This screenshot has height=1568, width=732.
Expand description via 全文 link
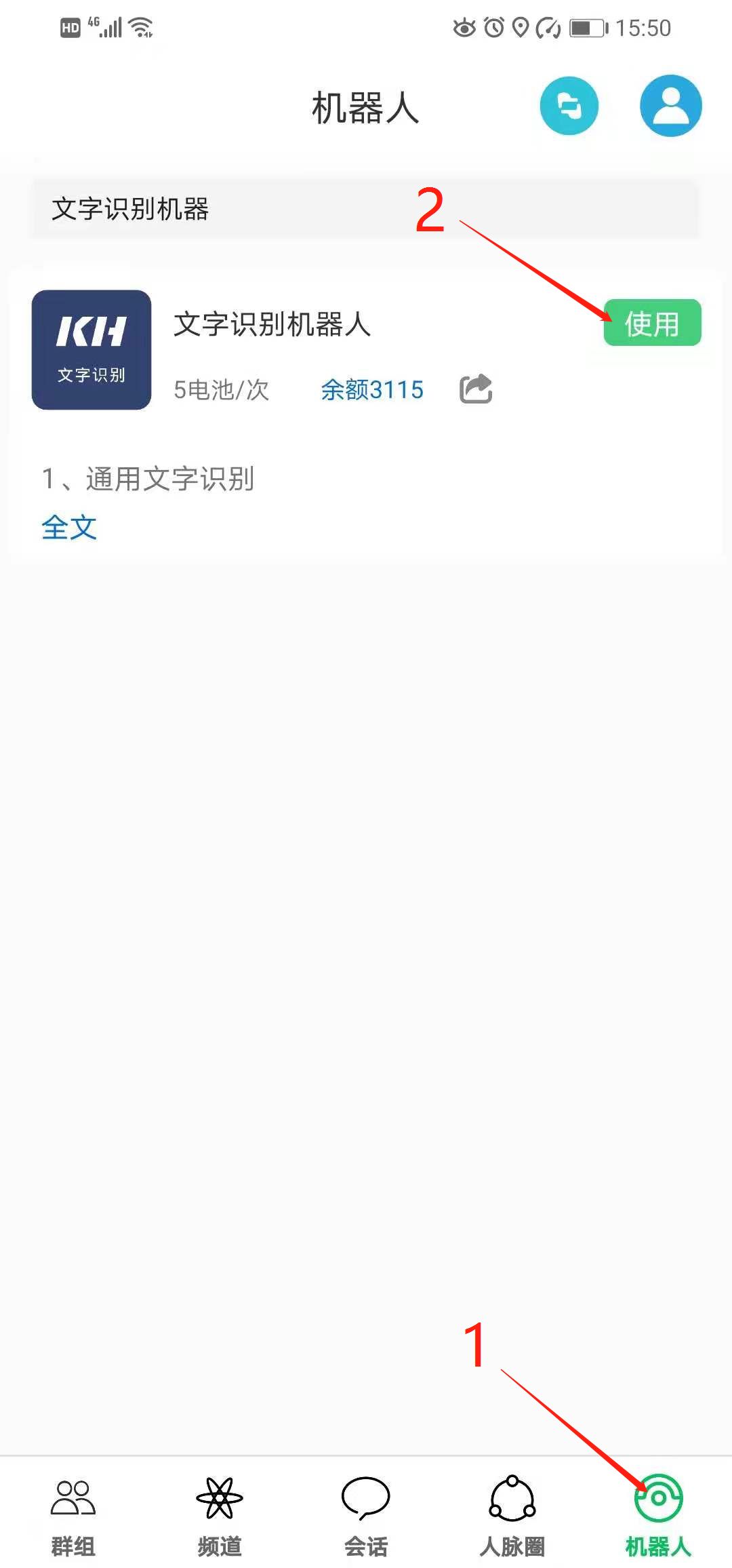click(69, 528)
